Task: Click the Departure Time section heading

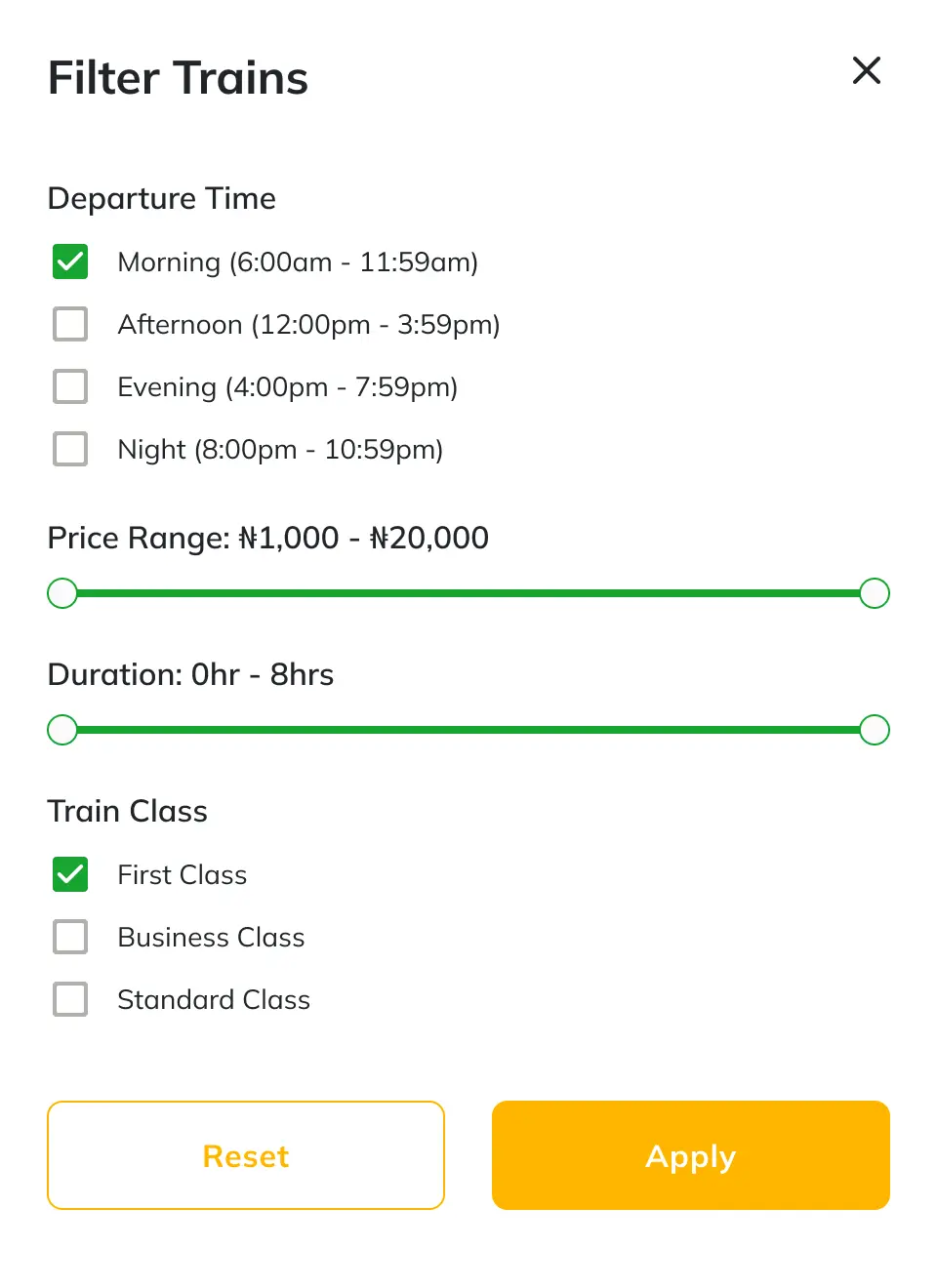Action: click(161, 198)
